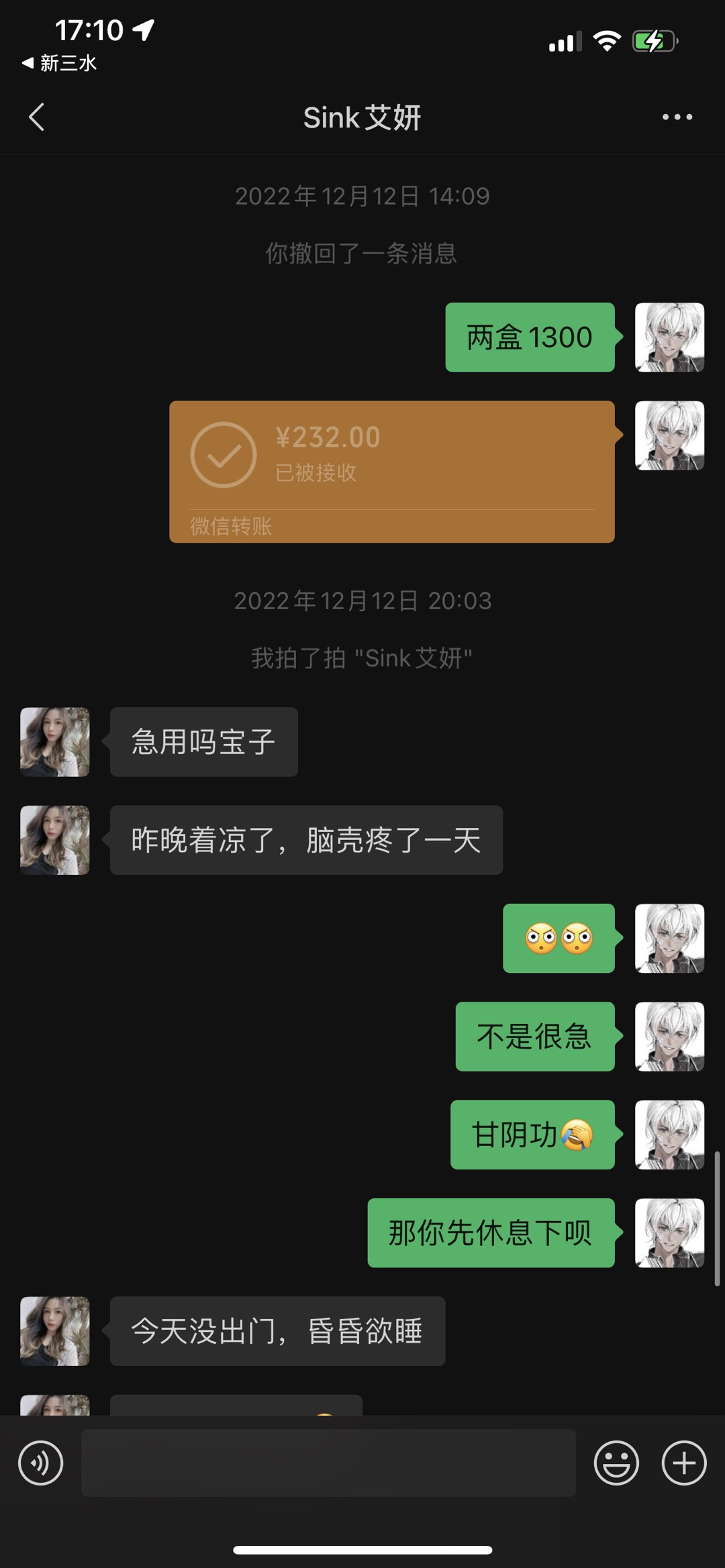Open the "..." chat settings menu
Image resolution: width=725 pixels, height=1568 pixels.
click(x=677, y=117)
